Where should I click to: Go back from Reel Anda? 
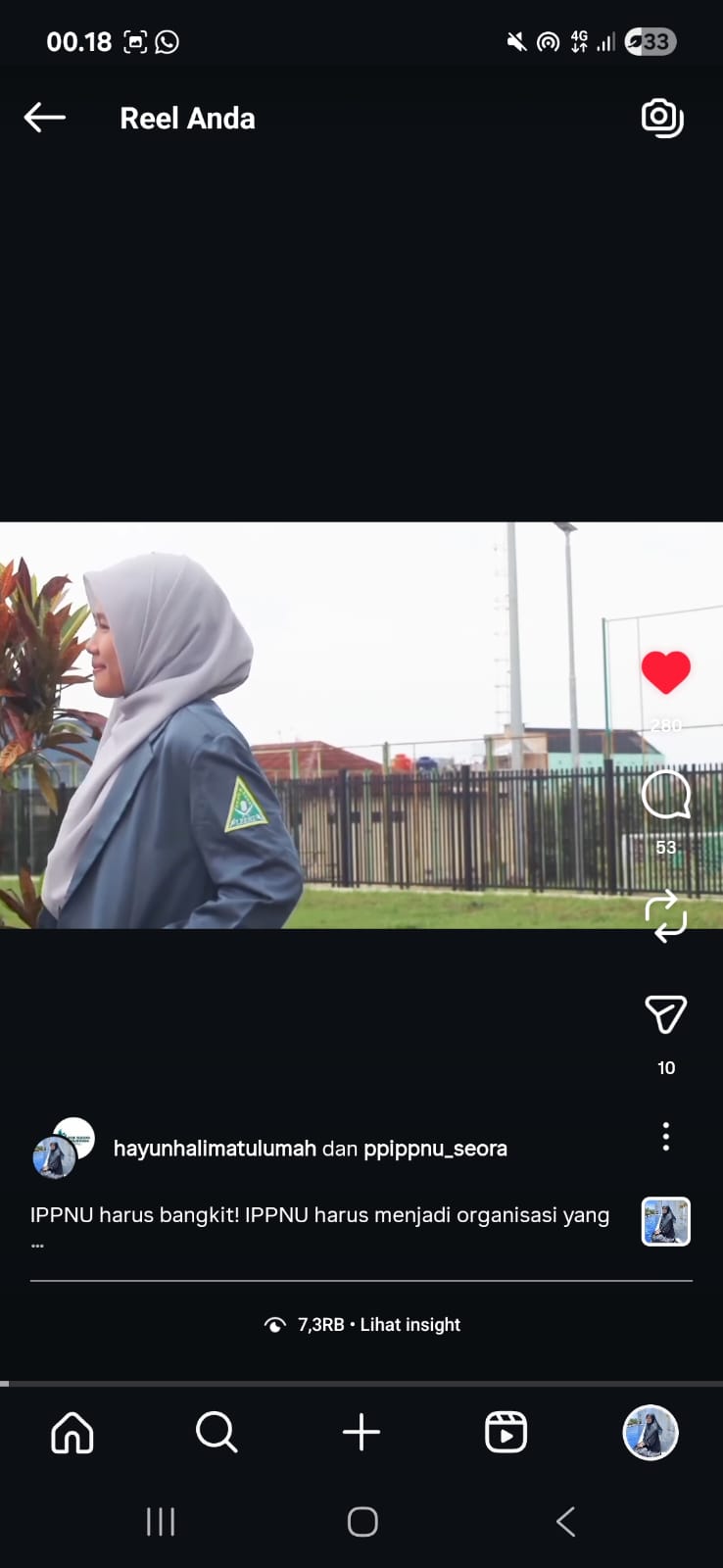[x=45, y=119]
